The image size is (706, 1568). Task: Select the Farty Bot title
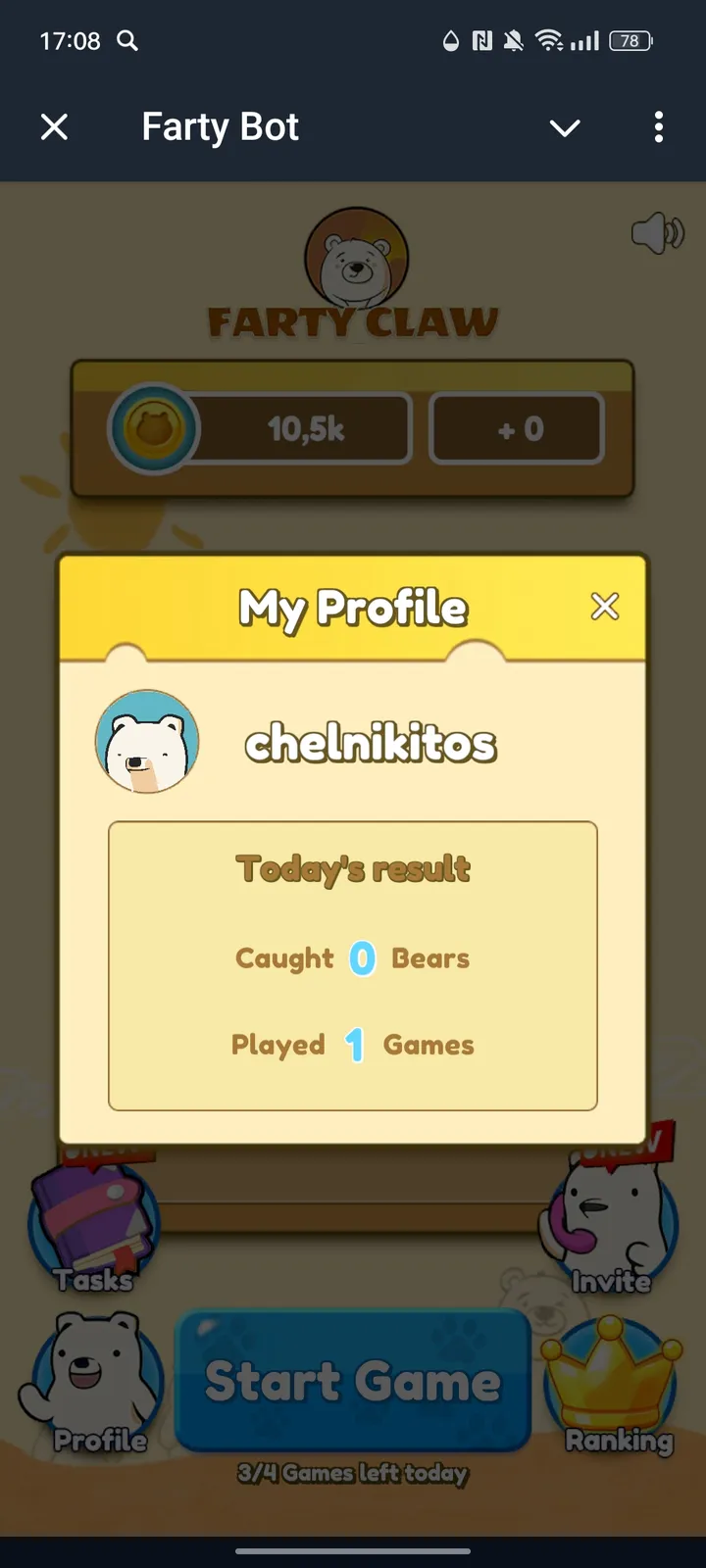tap(220, 127)
